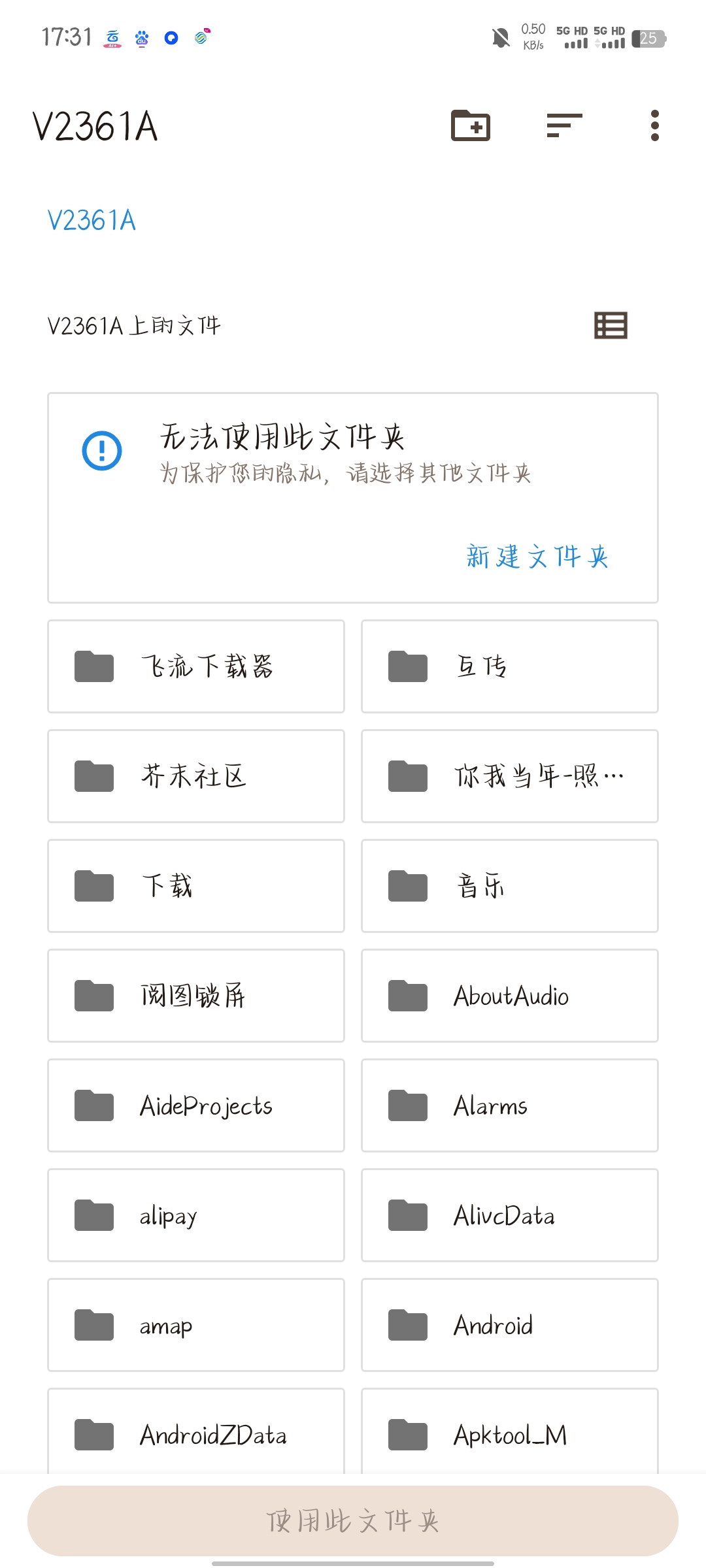Open the AboutAudio folder
Viewport: 706px width, 1568px height.
[510, 996]
